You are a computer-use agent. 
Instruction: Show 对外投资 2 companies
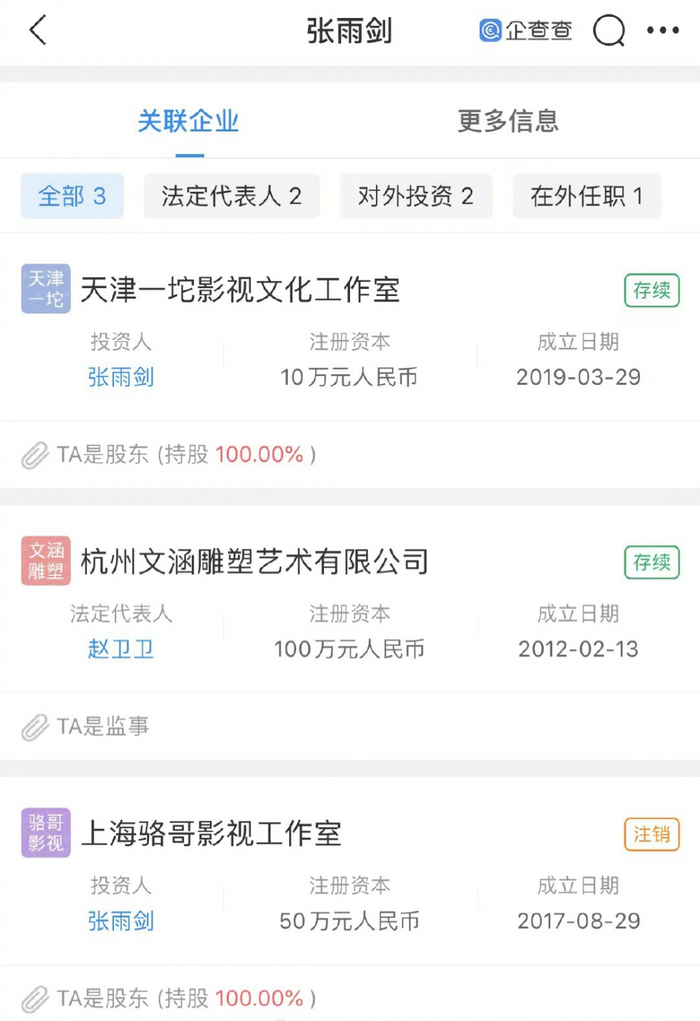[416, 196]
